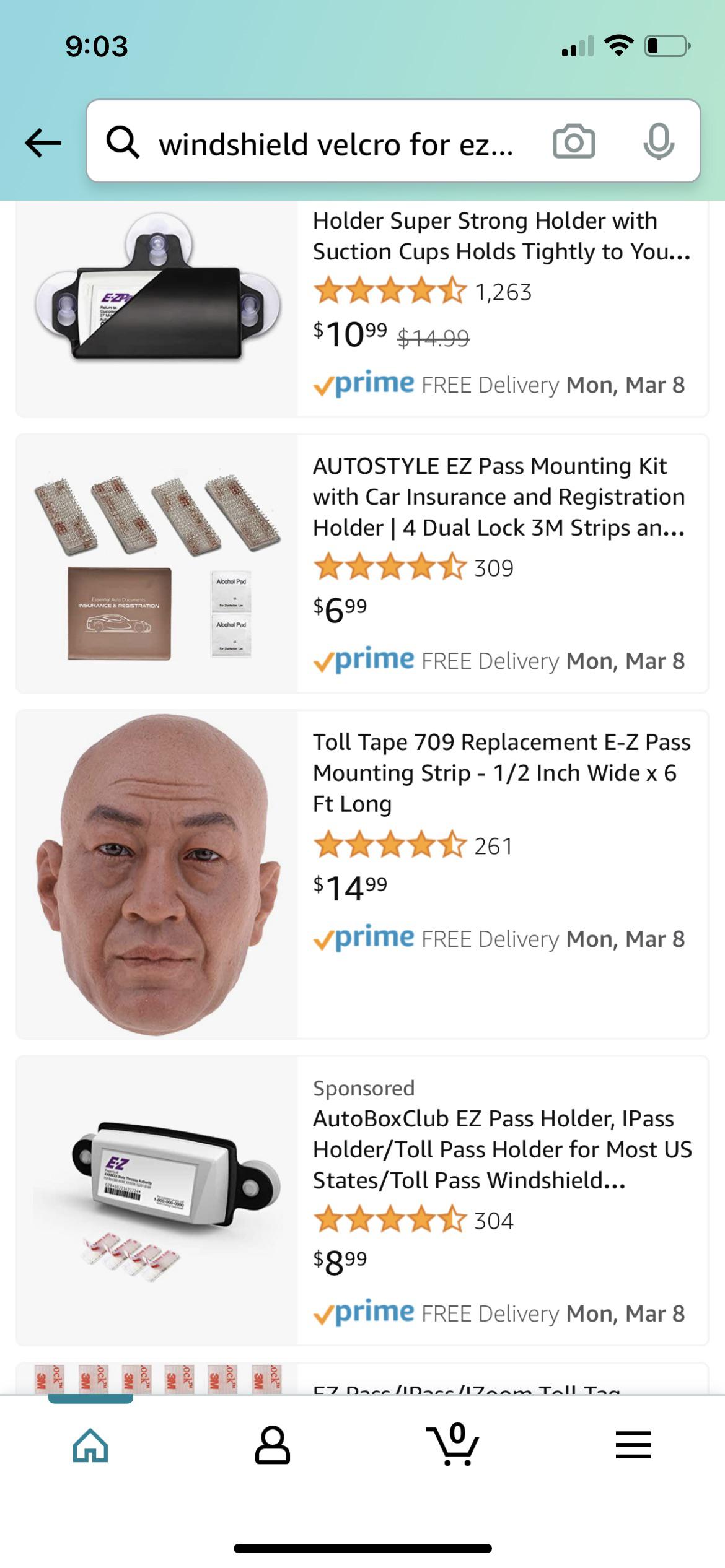The width and height of the screenshot is (725, 1568).
Task: Open the account profile tab
Action: click(x=272, y=1445)
